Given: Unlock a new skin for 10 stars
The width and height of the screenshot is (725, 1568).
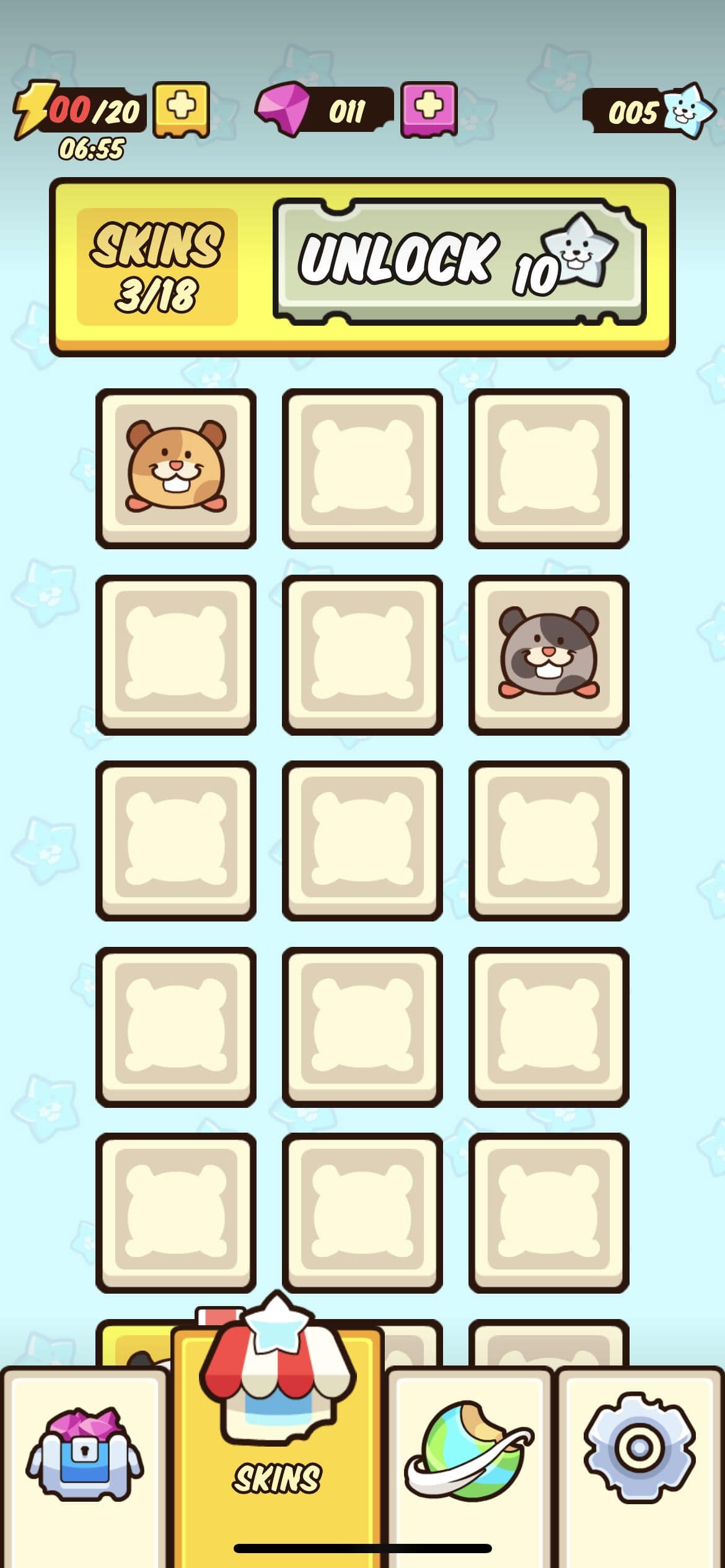Looking at the screenshot, I should click(459, 261).
